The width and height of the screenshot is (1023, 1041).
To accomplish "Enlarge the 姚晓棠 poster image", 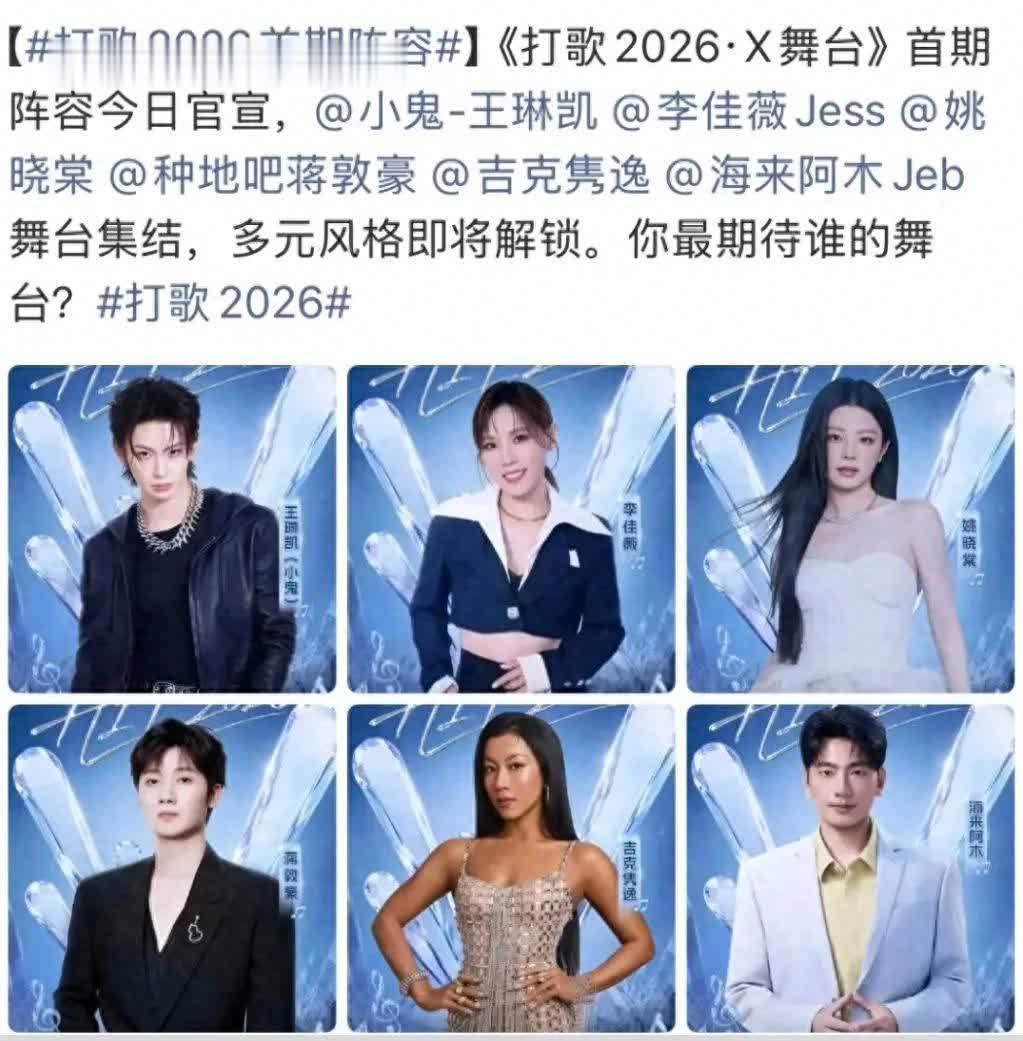I will coord(850,528).
